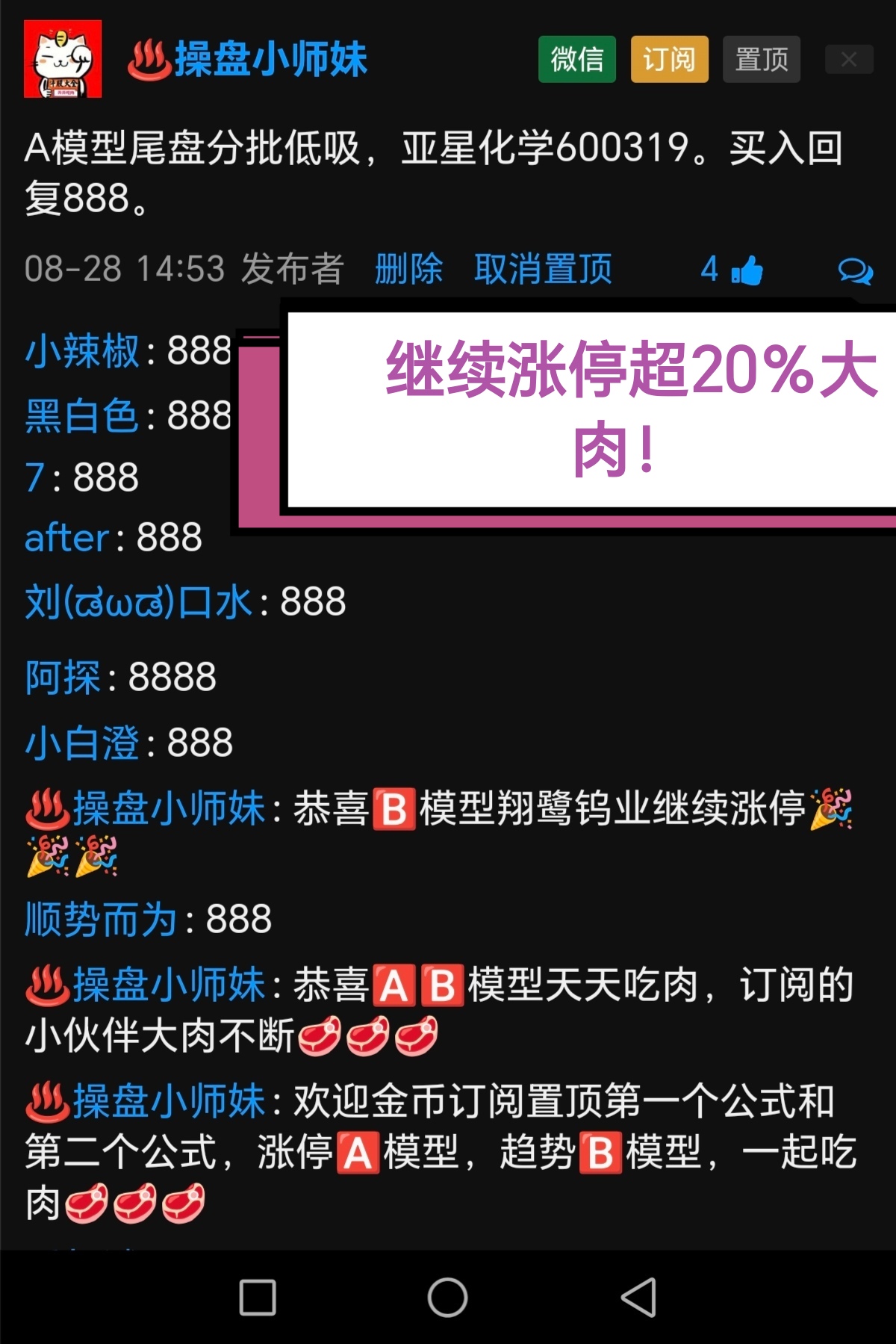Open commenter 小辣椒's profile

tap(82, 351)
